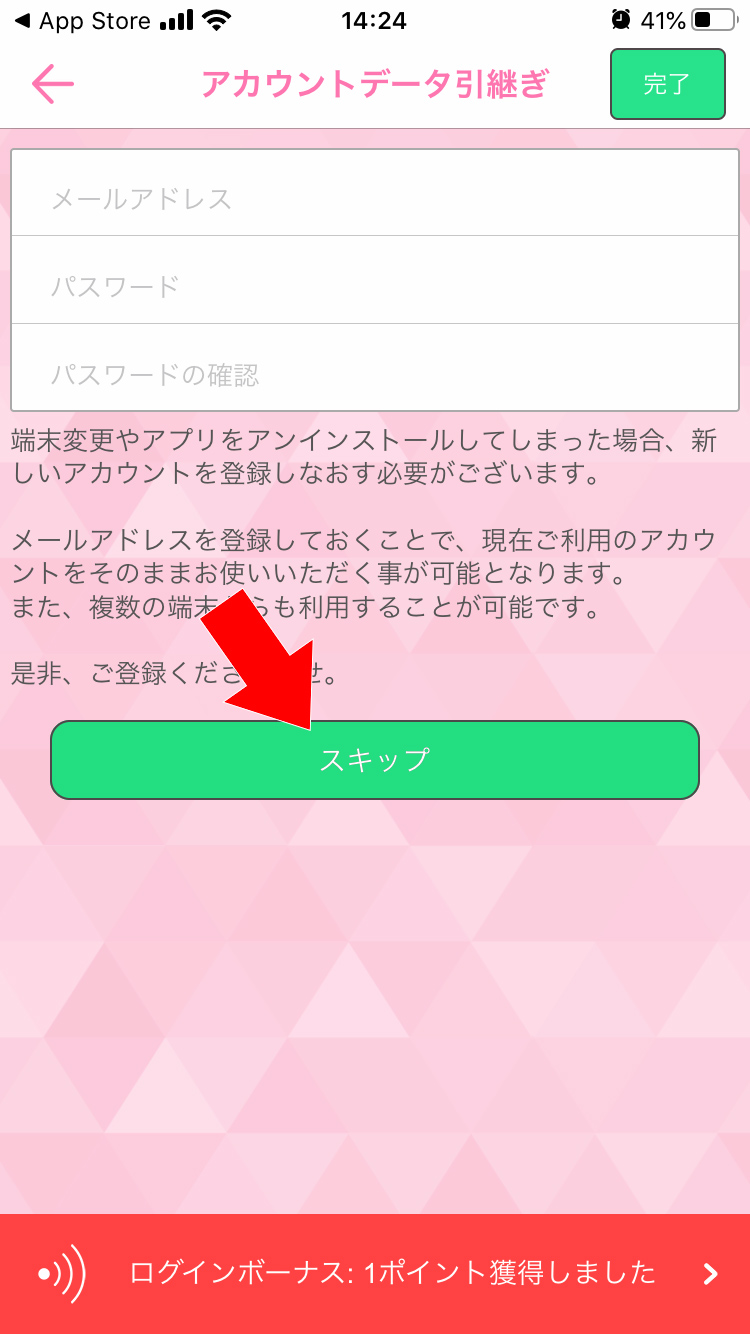Open the ログインボーナス notification banner

375,1273
